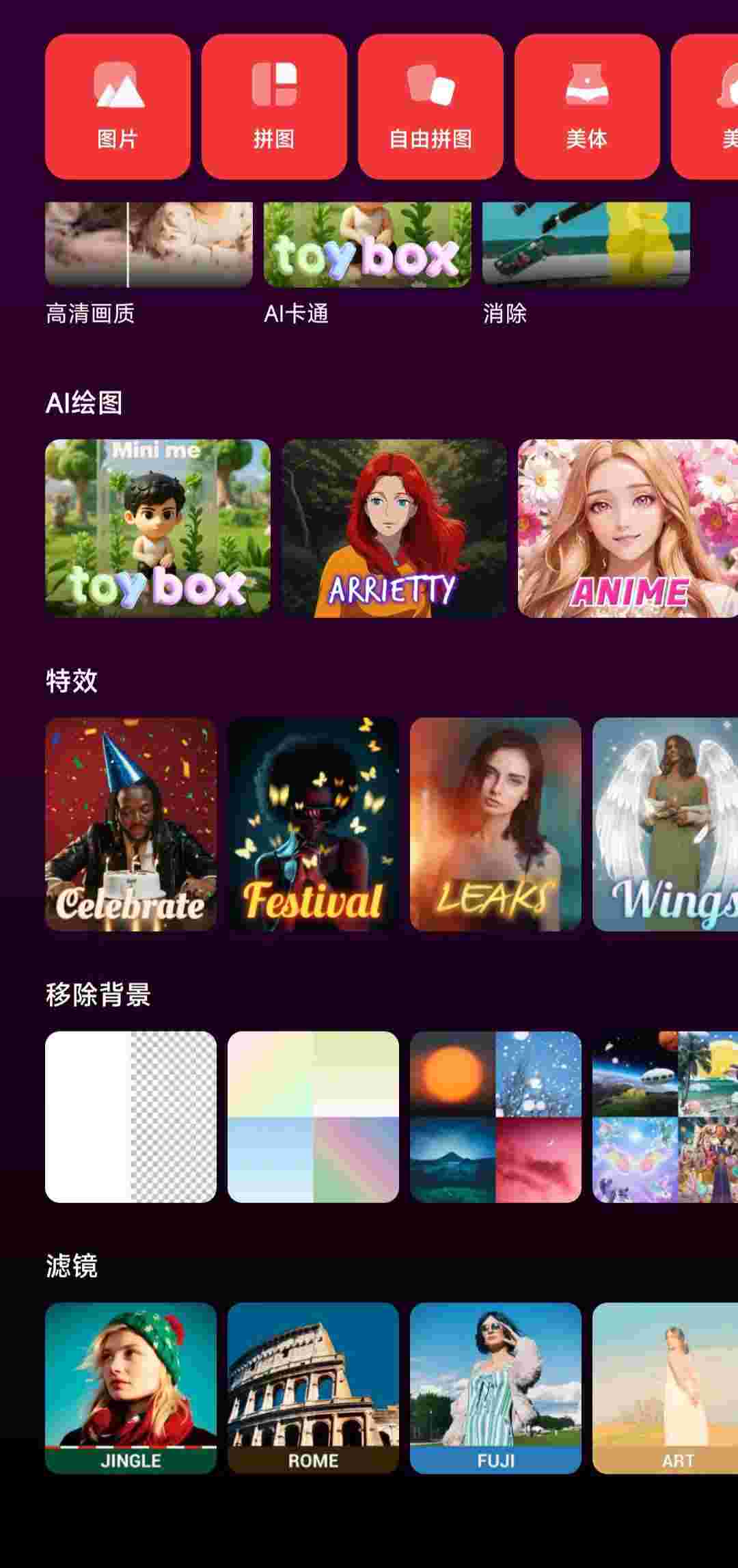
Task: Select the ROME filter
Action: point(313,1388)
